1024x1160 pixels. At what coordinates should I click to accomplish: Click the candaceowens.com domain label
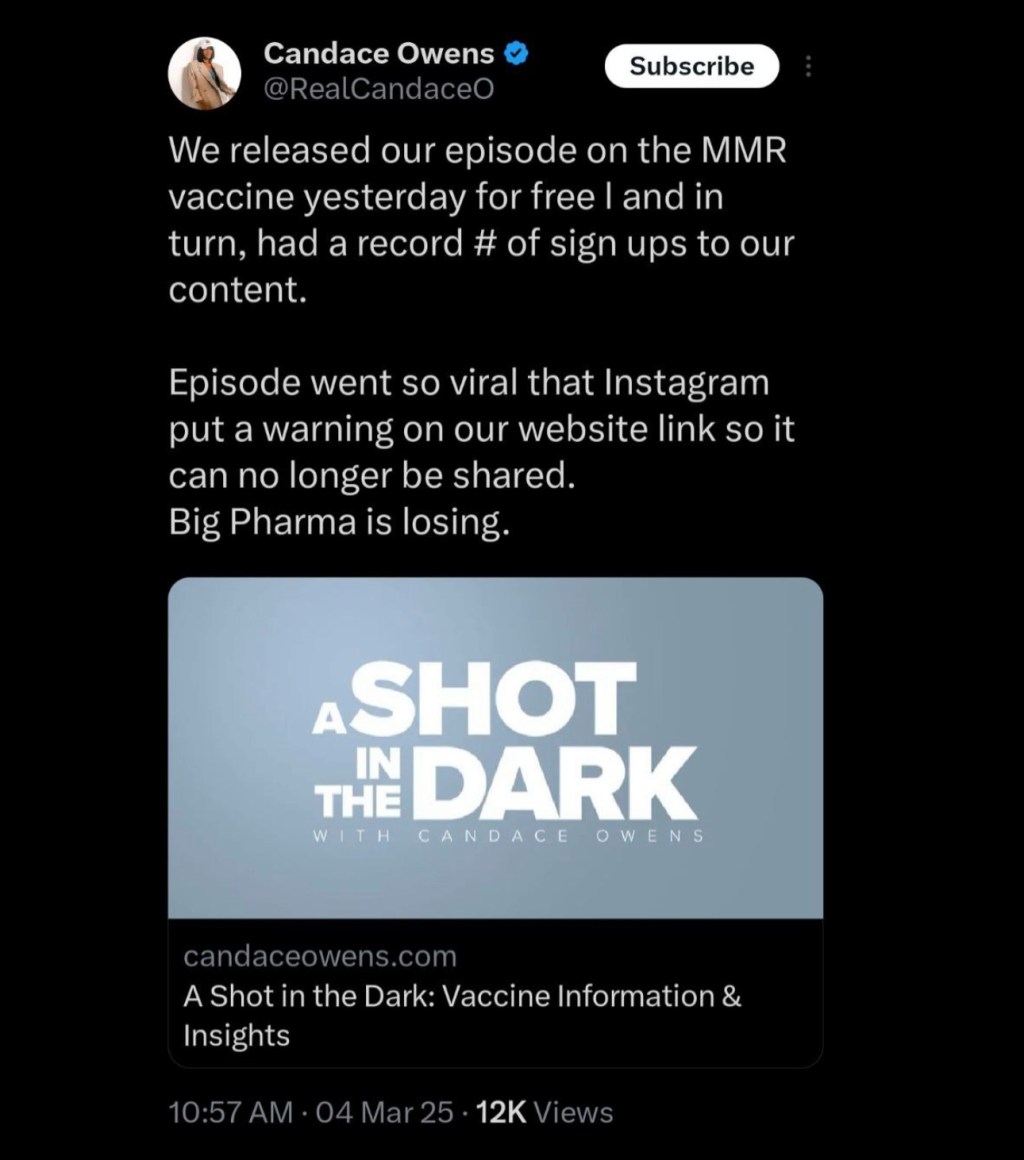click(318, 956)
